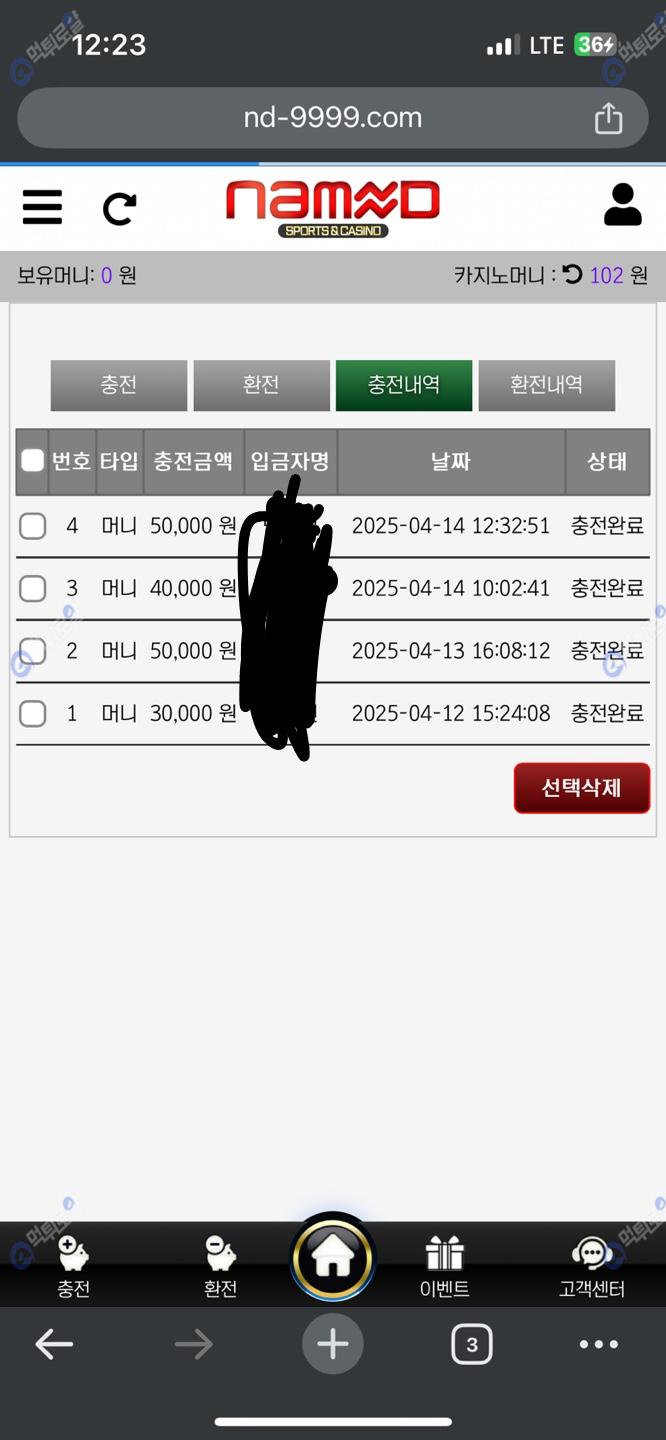Check the box for the 15:24:08 entry
The height and width of the screenshot is (1440, 666).
tap(33, 713)
